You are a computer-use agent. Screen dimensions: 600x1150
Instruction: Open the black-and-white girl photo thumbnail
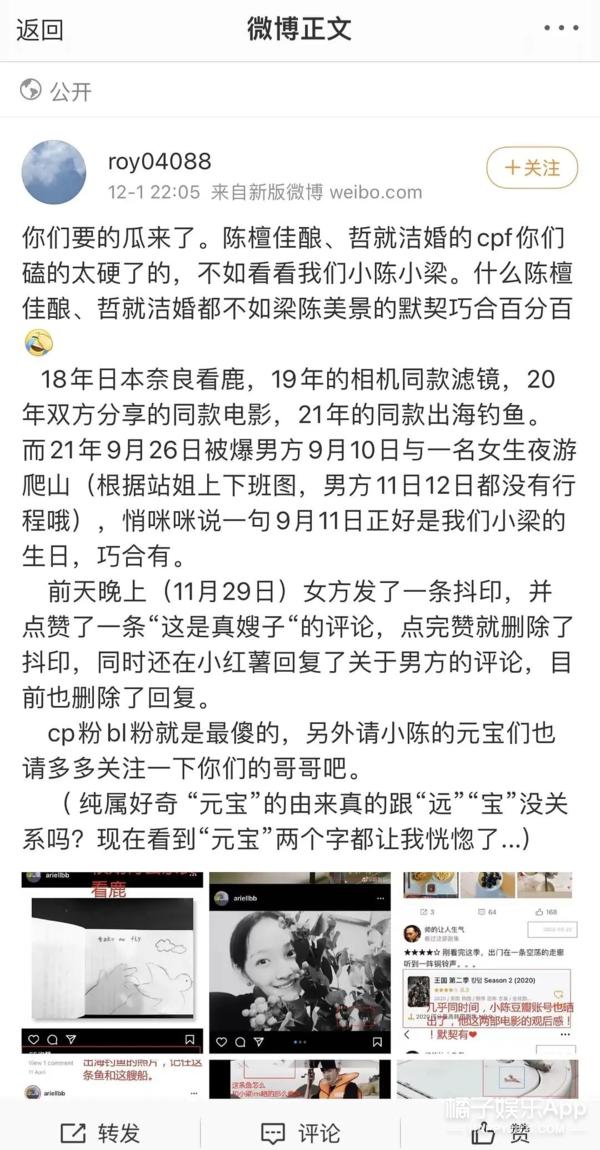click(299, 961)
